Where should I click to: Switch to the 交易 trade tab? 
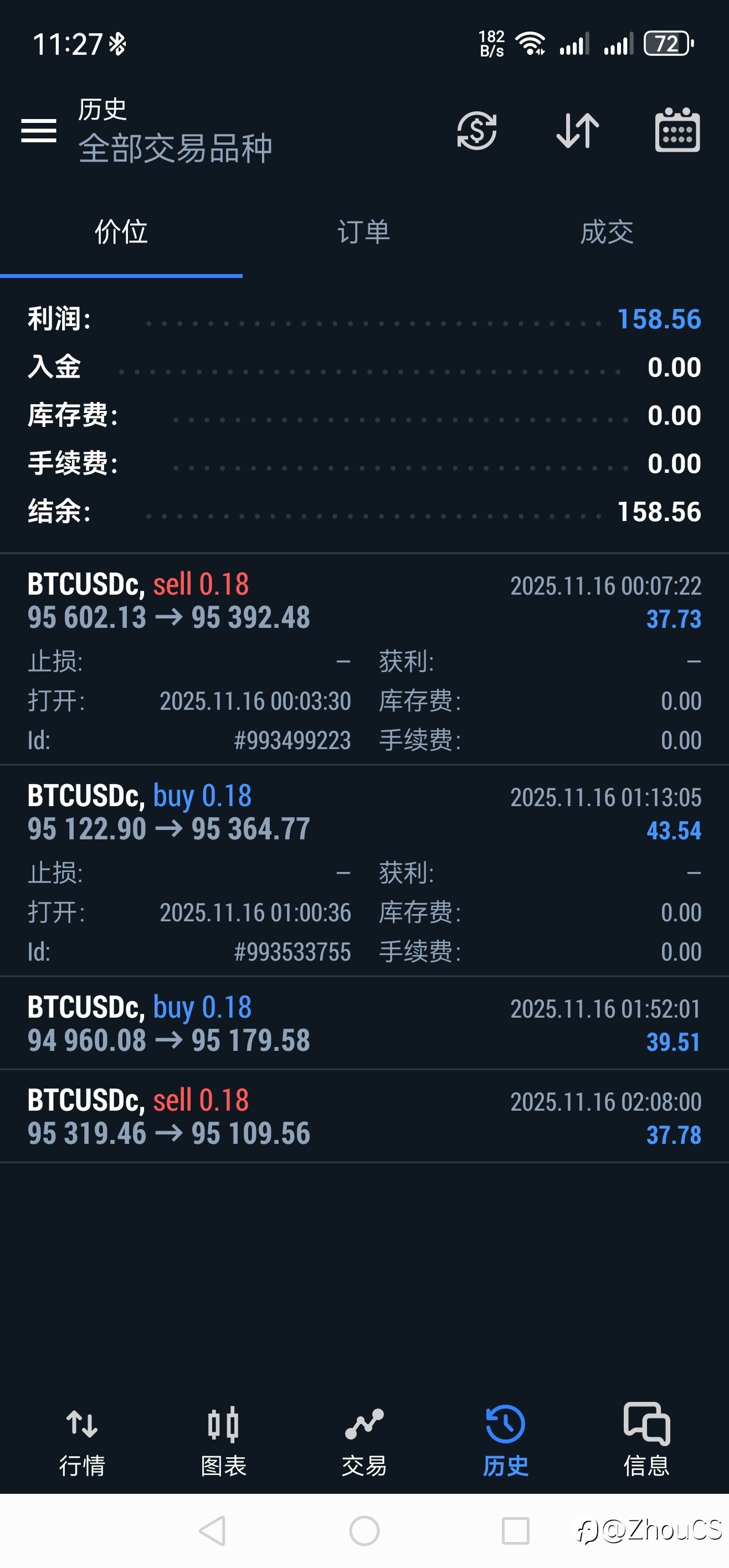click(x=364, y=1439)
